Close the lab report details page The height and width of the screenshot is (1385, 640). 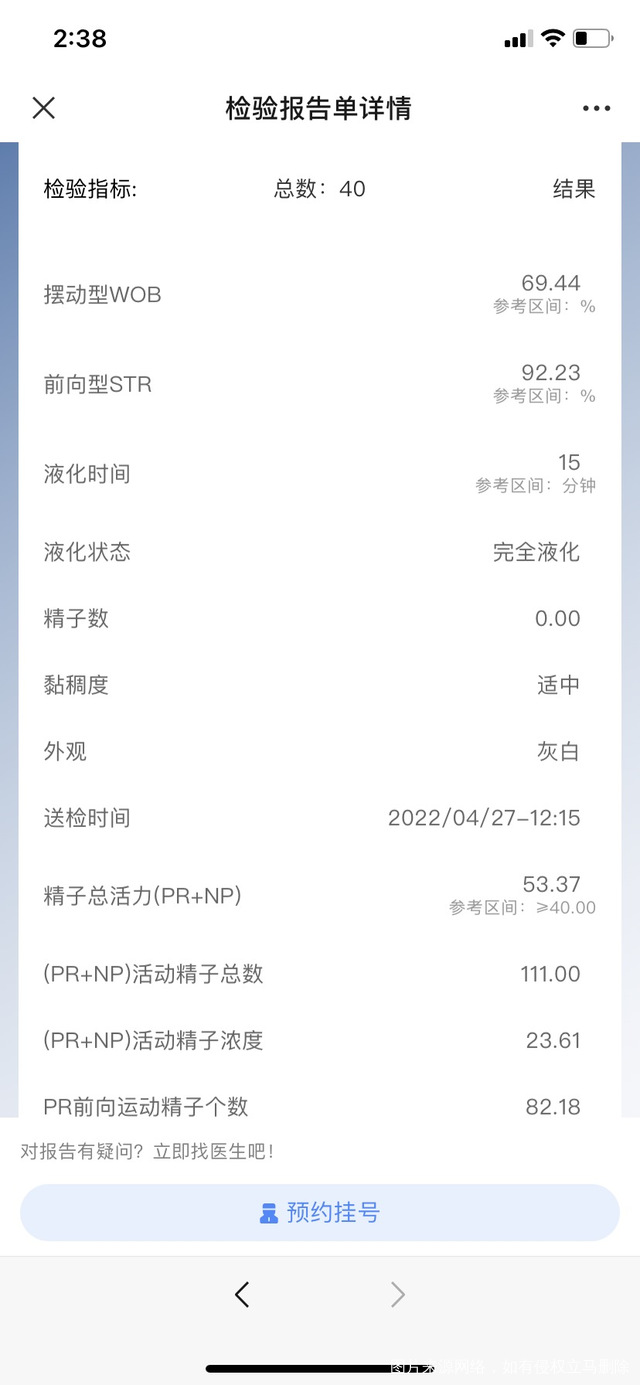(44, 108)
